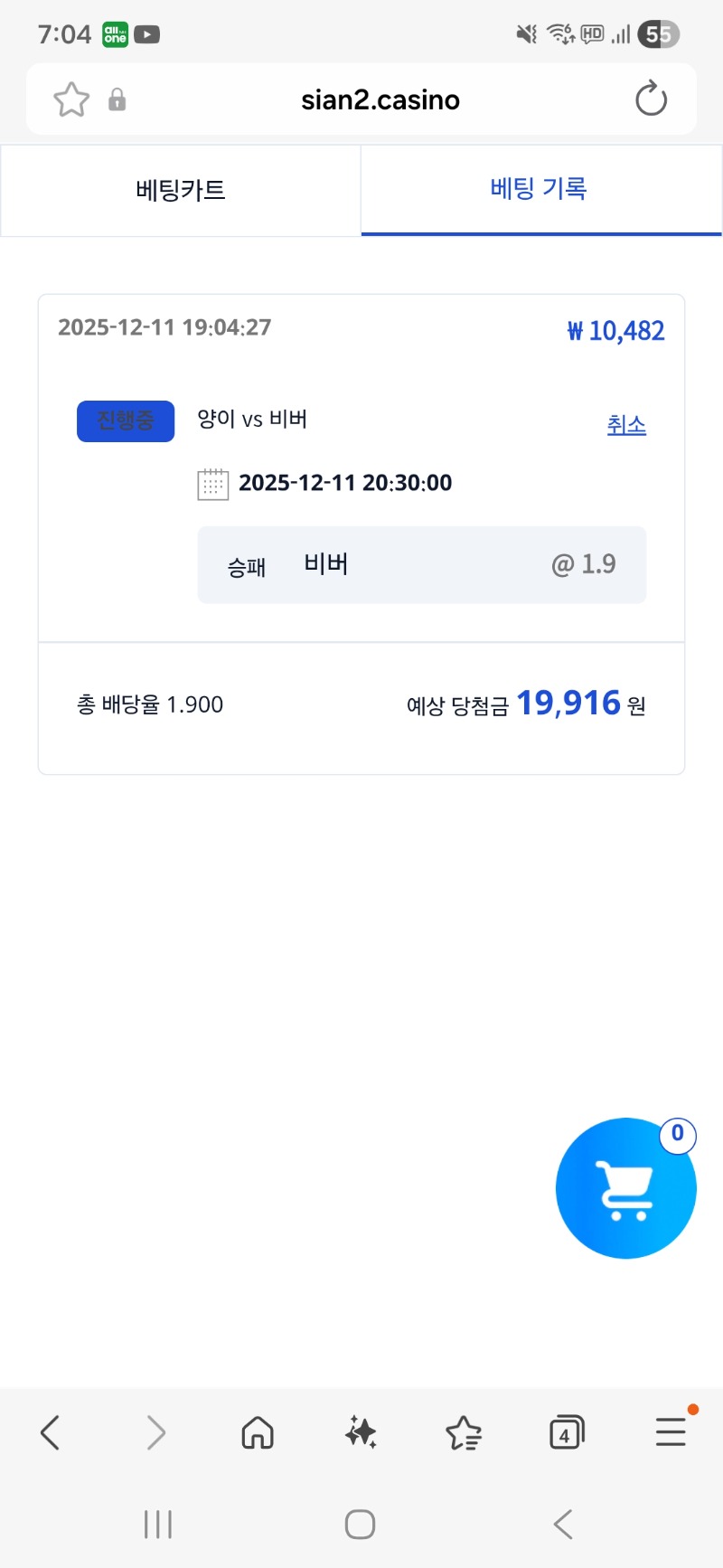Tap the bookmark star in the address bar

point(70,99)
